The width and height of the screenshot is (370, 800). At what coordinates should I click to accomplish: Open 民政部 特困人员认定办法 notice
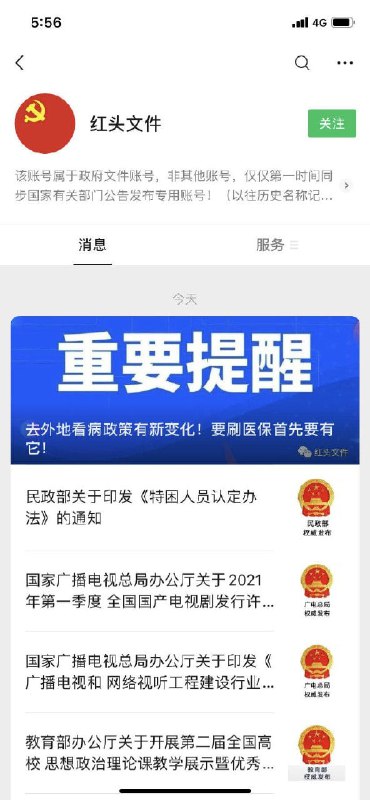click(185, 508)
